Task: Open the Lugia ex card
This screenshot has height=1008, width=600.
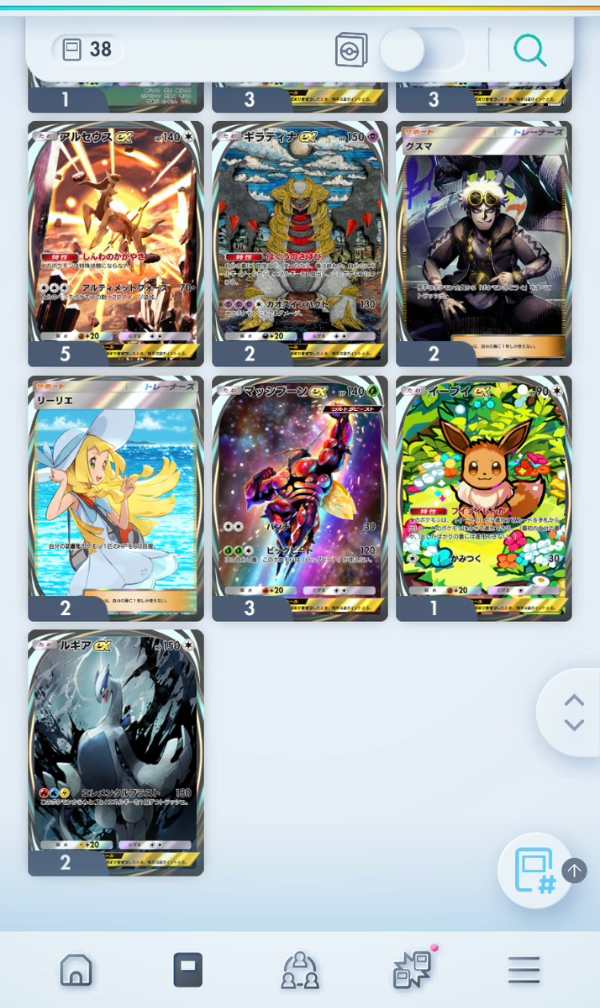Action: [x=115, y=750]
